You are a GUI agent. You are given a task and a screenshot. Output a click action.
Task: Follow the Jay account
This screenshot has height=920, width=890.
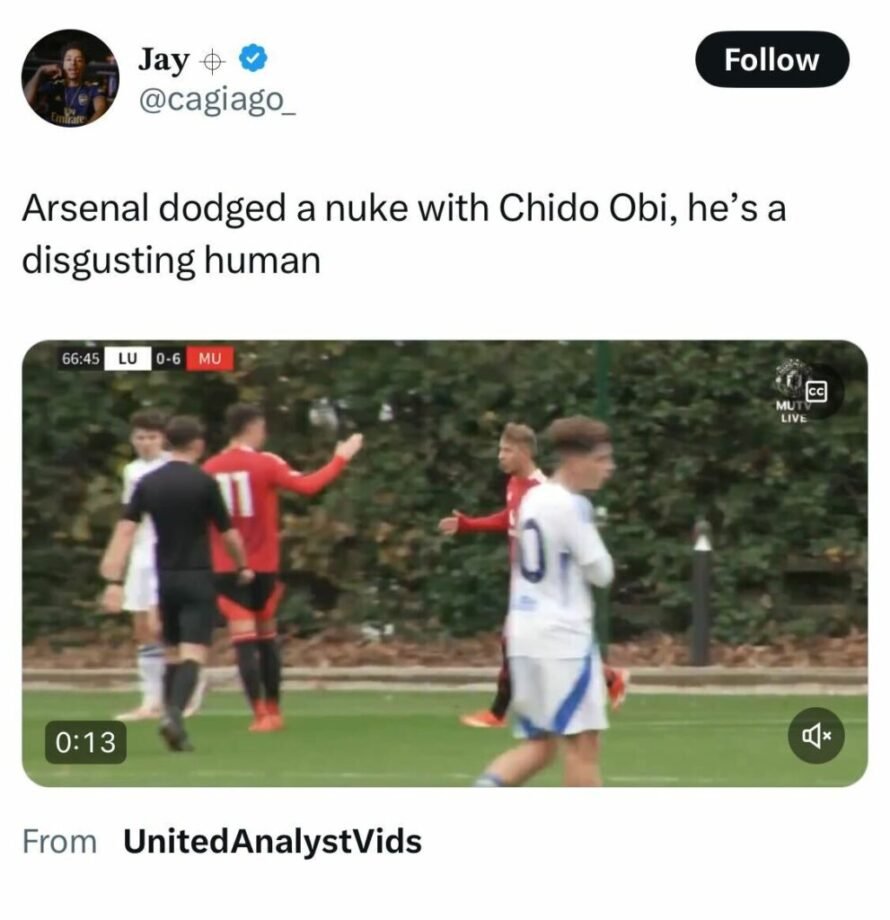click(771, 59)
